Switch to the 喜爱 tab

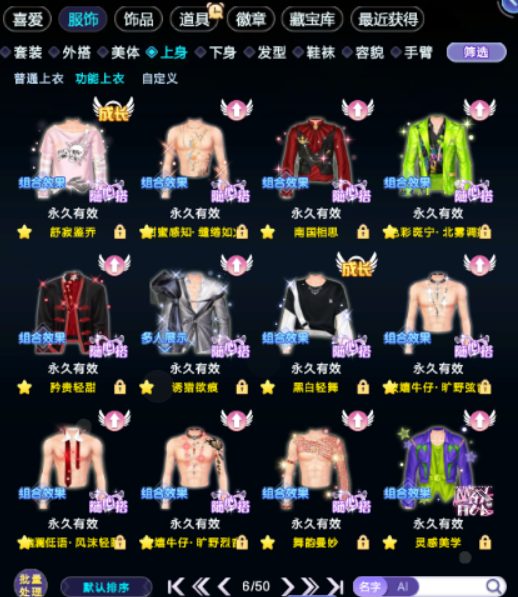pyautogui.click(x=27, y=19)
